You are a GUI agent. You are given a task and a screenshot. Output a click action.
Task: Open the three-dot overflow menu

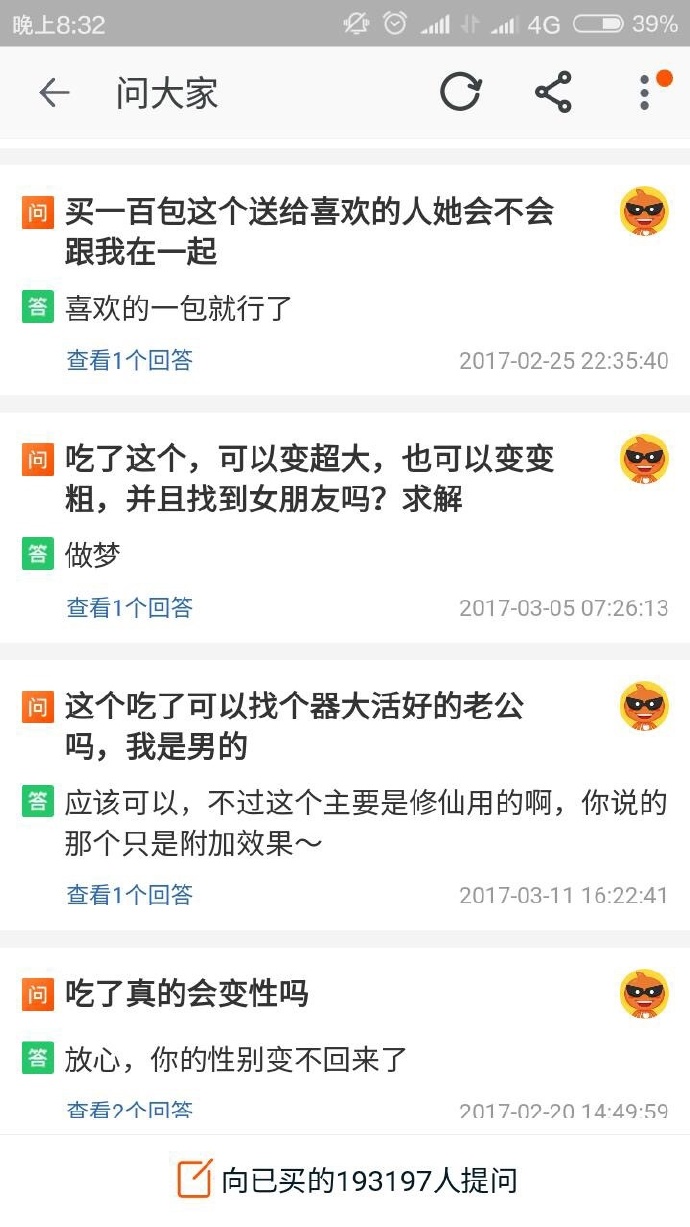click(645, 93)
